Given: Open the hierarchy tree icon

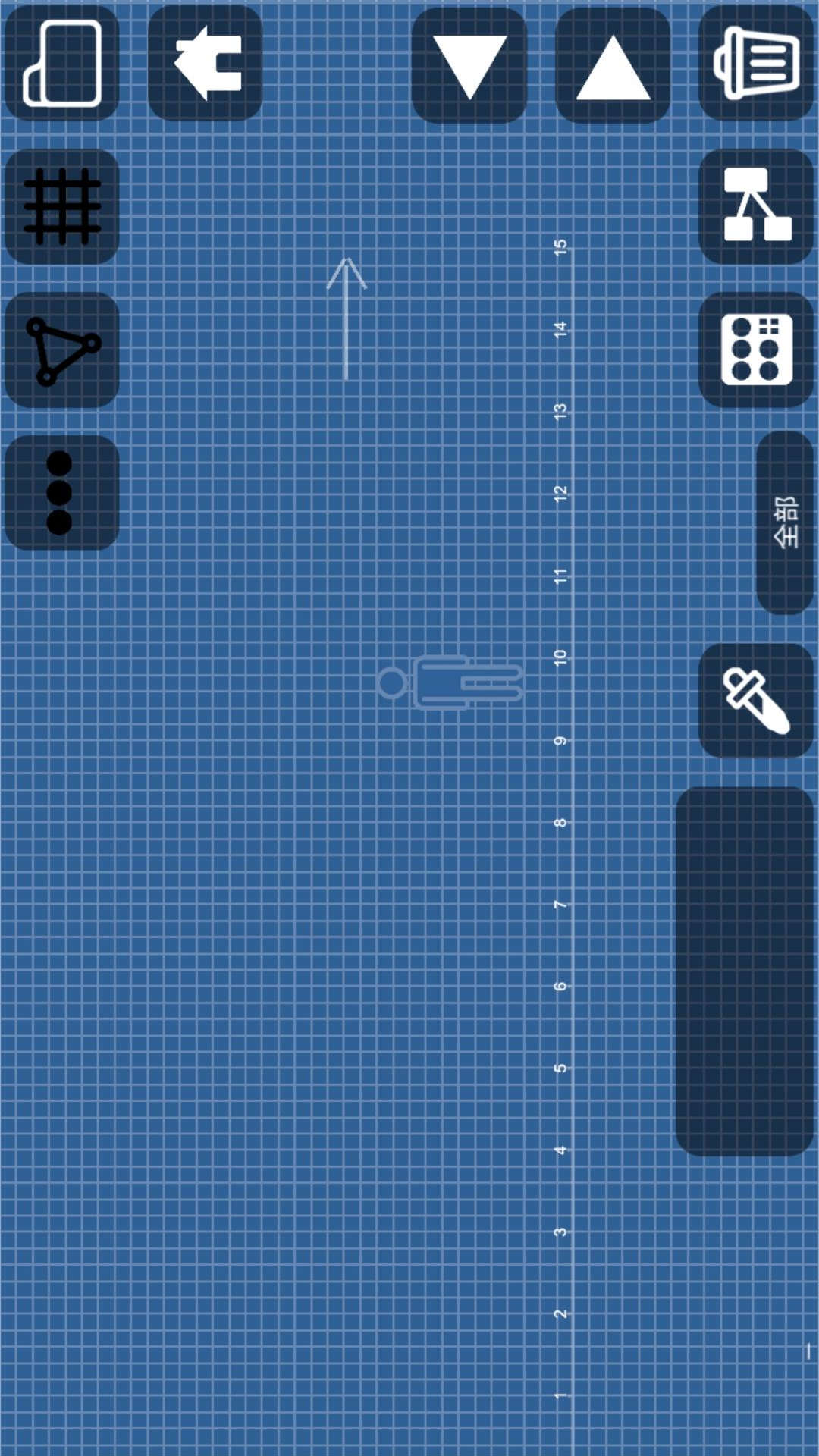Looking at the screenshot, I should [x=756, y=206].
